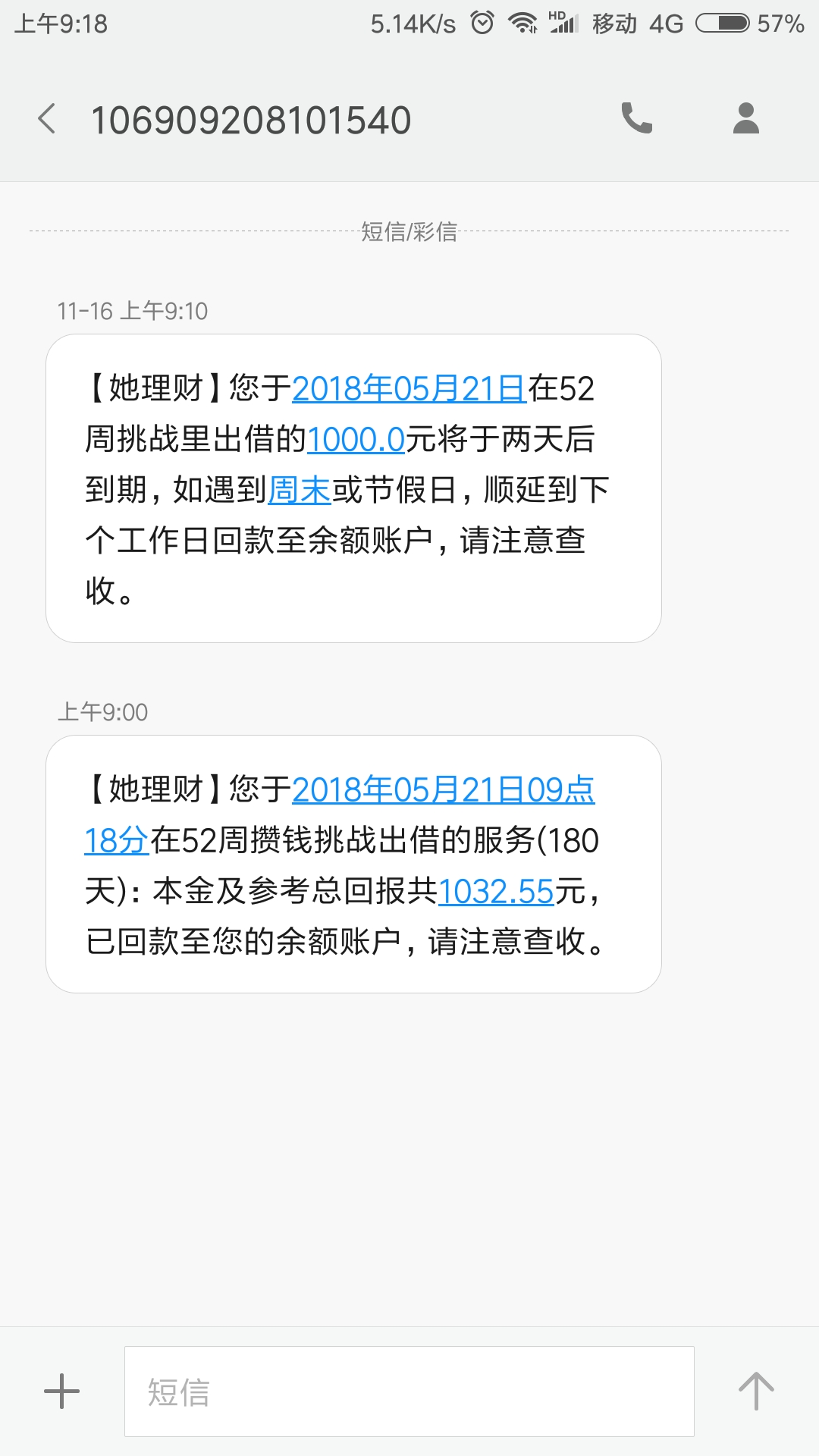Viewport: 819px width, 1456px height.
Task: Open the plus attachment menu
Action: point(62,1392)
